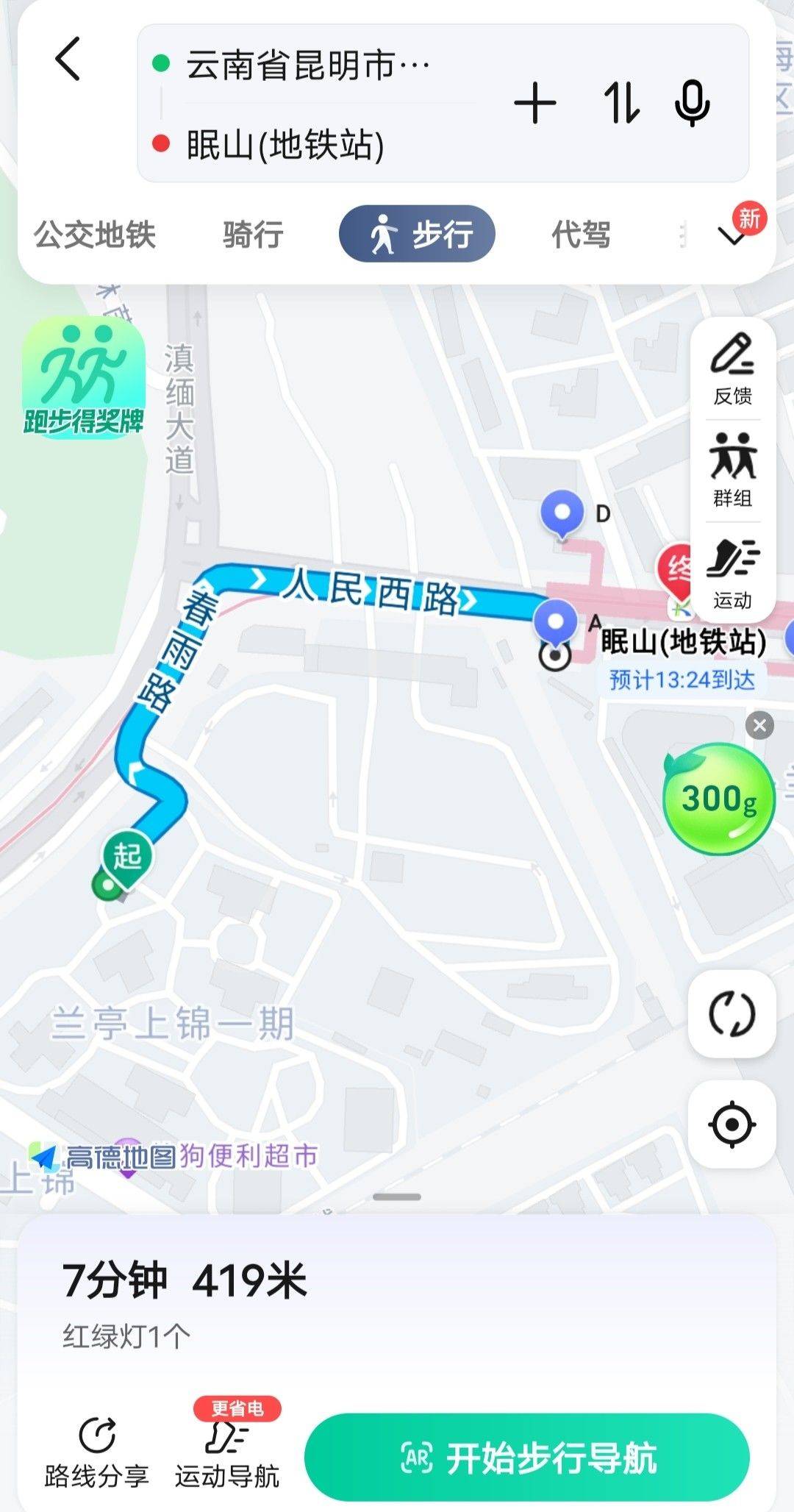The width and height of the screenshot is (794, 1512).
Task: Switch to 代驾 designated driver tab
Action: pos(581,235)
